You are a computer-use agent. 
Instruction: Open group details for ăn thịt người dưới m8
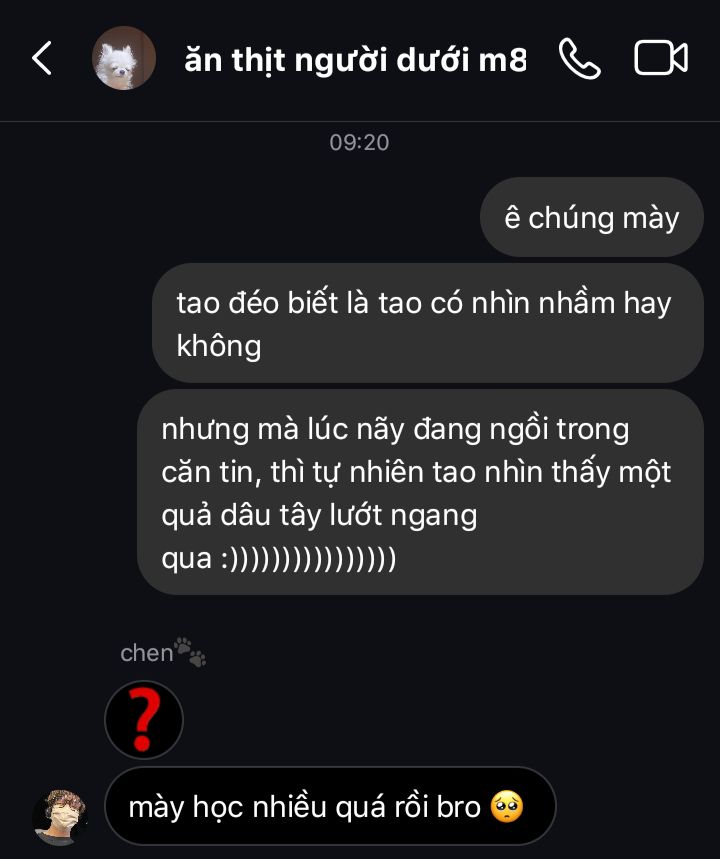pyautogui.click(x=355, y=59)
